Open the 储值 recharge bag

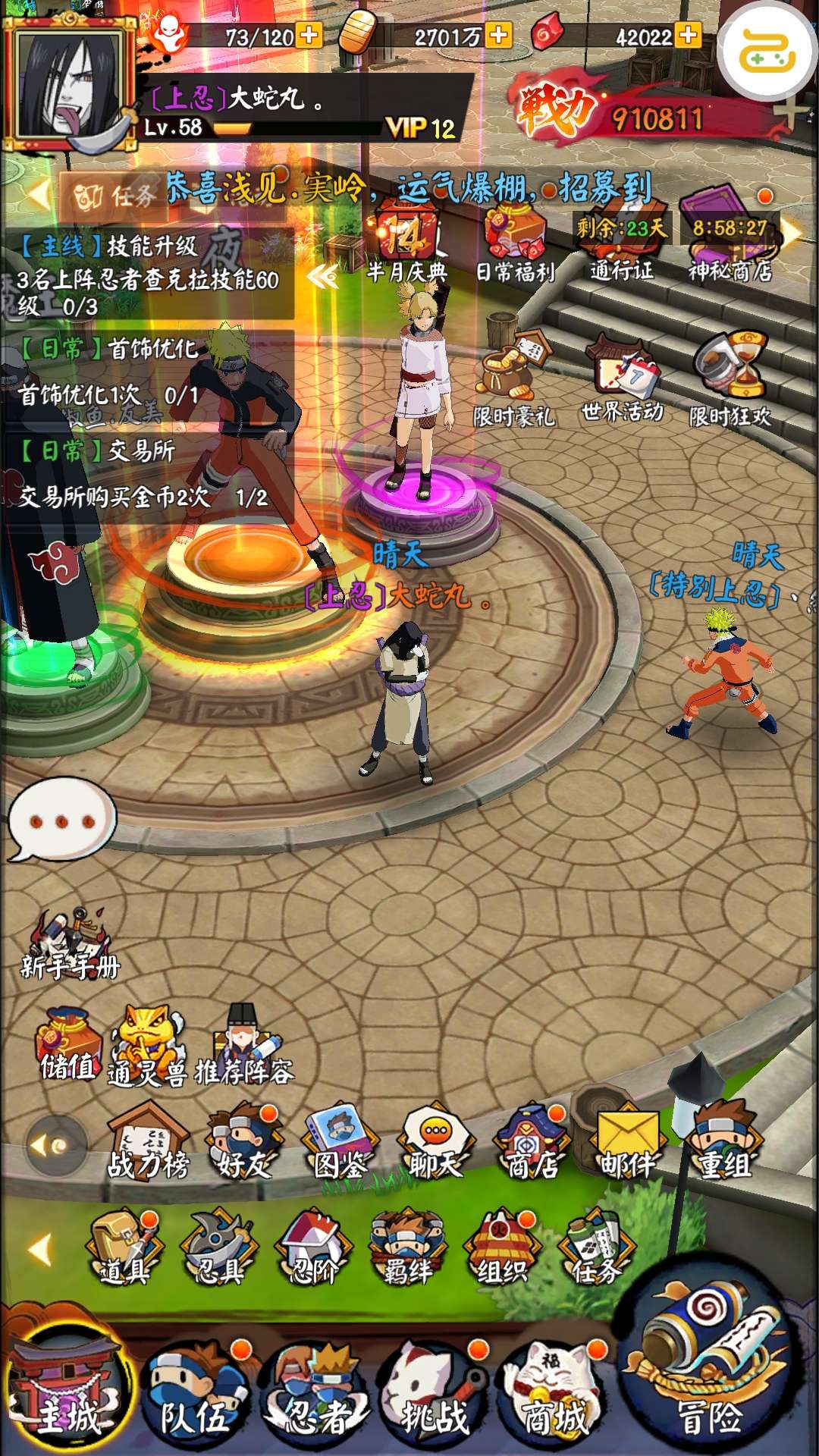coord(67,1045)
